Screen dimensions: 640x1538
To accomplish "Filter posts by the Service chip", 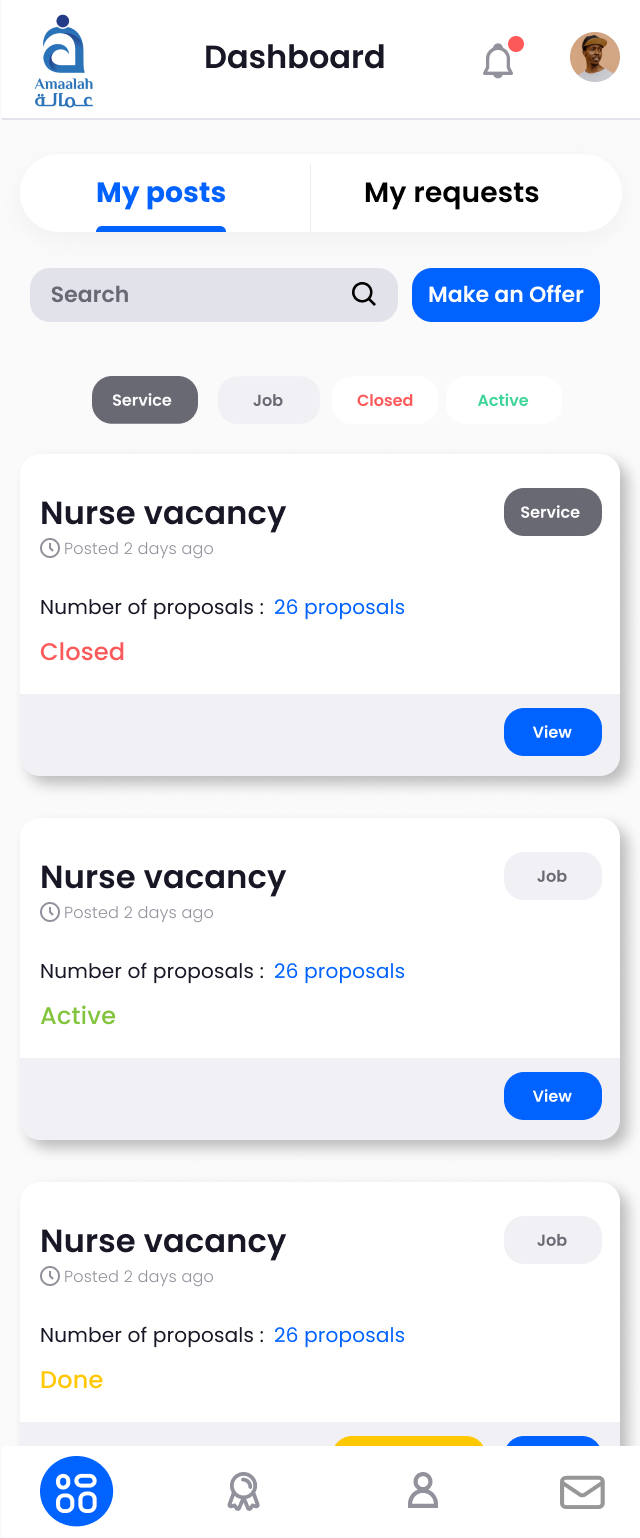I will [x=144, y=400].
